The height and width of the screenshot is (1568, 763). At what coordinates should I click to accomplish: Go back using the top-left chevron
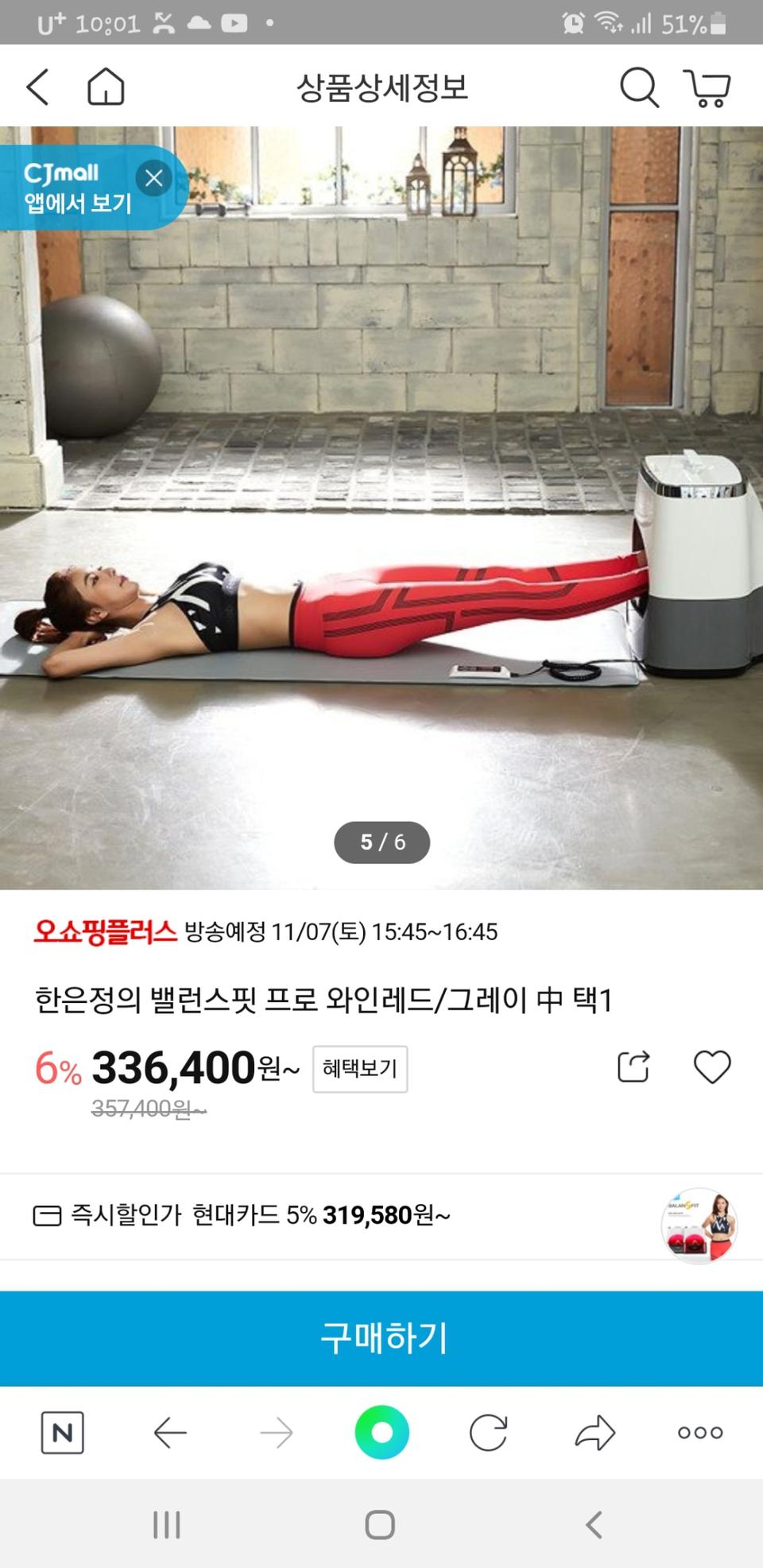point(37,87)
